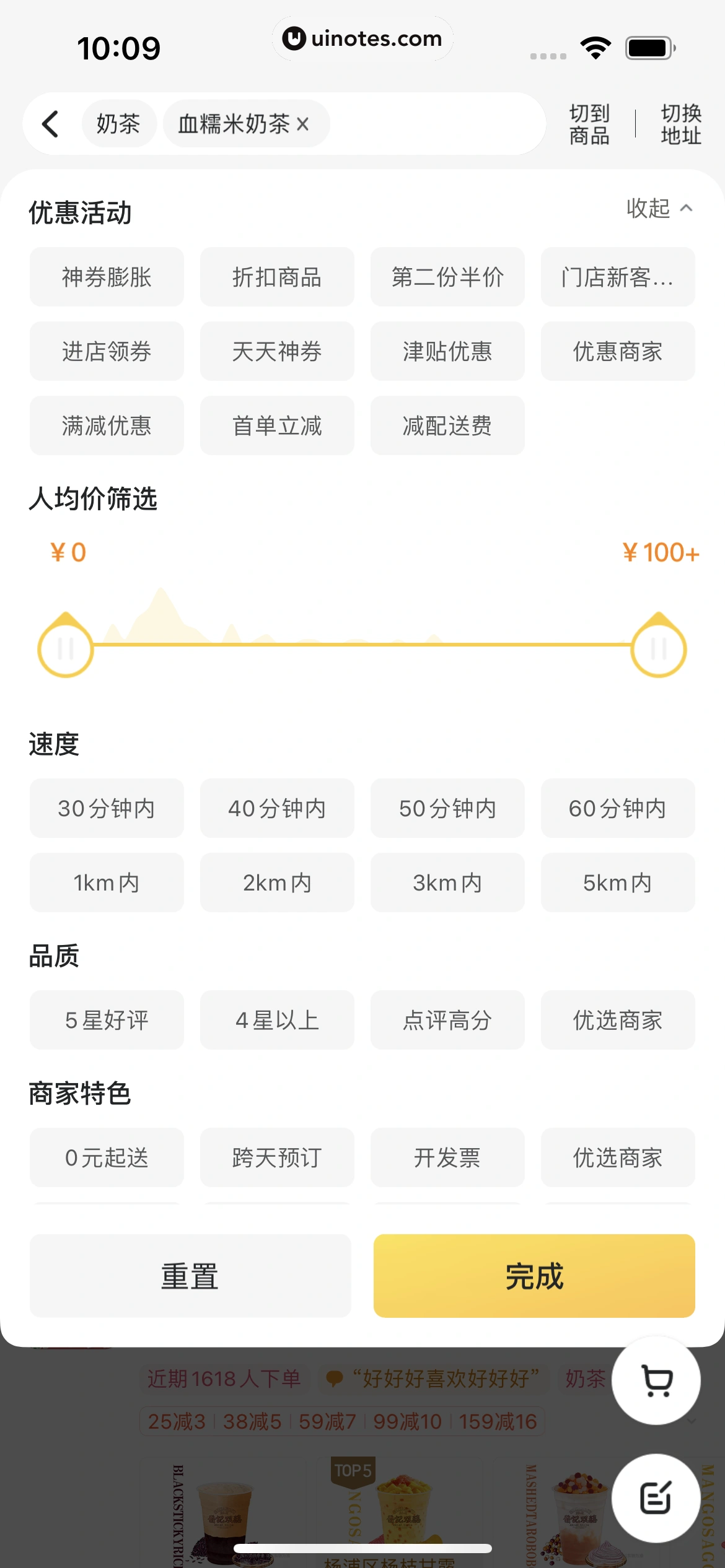Select the 5星好评 quality filter

tap(106, 1020)
